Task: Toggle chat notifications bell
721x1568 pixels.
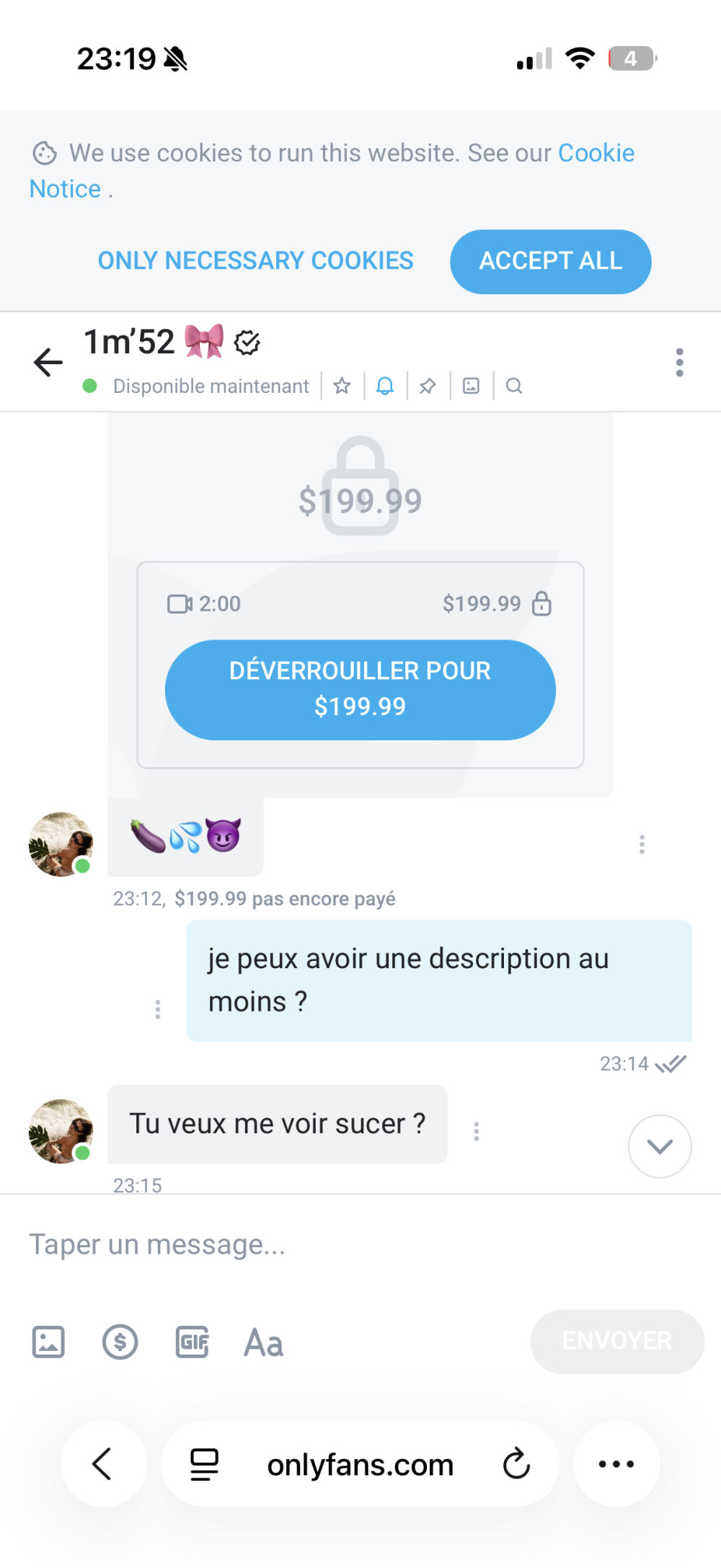Action: pyautogui.click(x=385, y=386)
